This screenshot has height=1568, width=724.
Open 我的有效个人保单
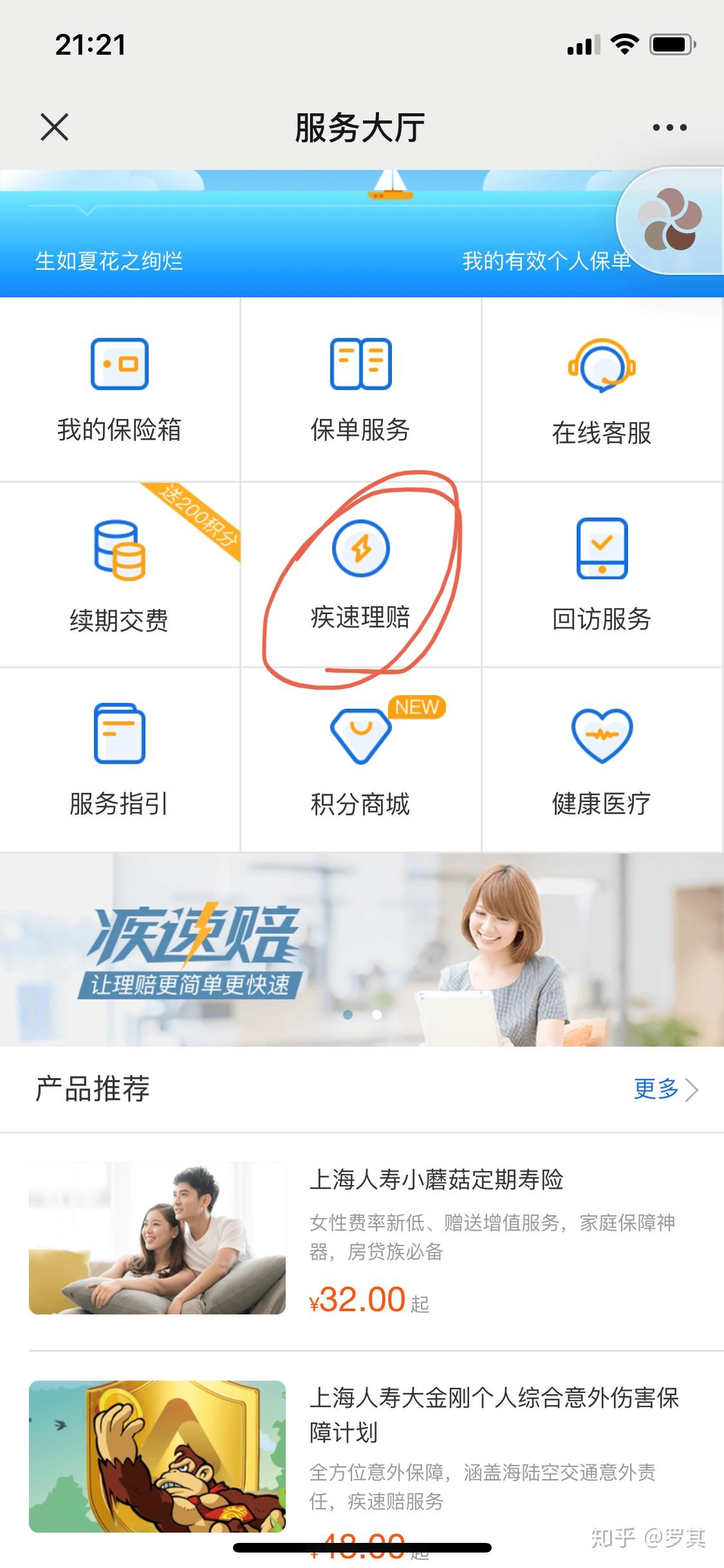[546, 261]
